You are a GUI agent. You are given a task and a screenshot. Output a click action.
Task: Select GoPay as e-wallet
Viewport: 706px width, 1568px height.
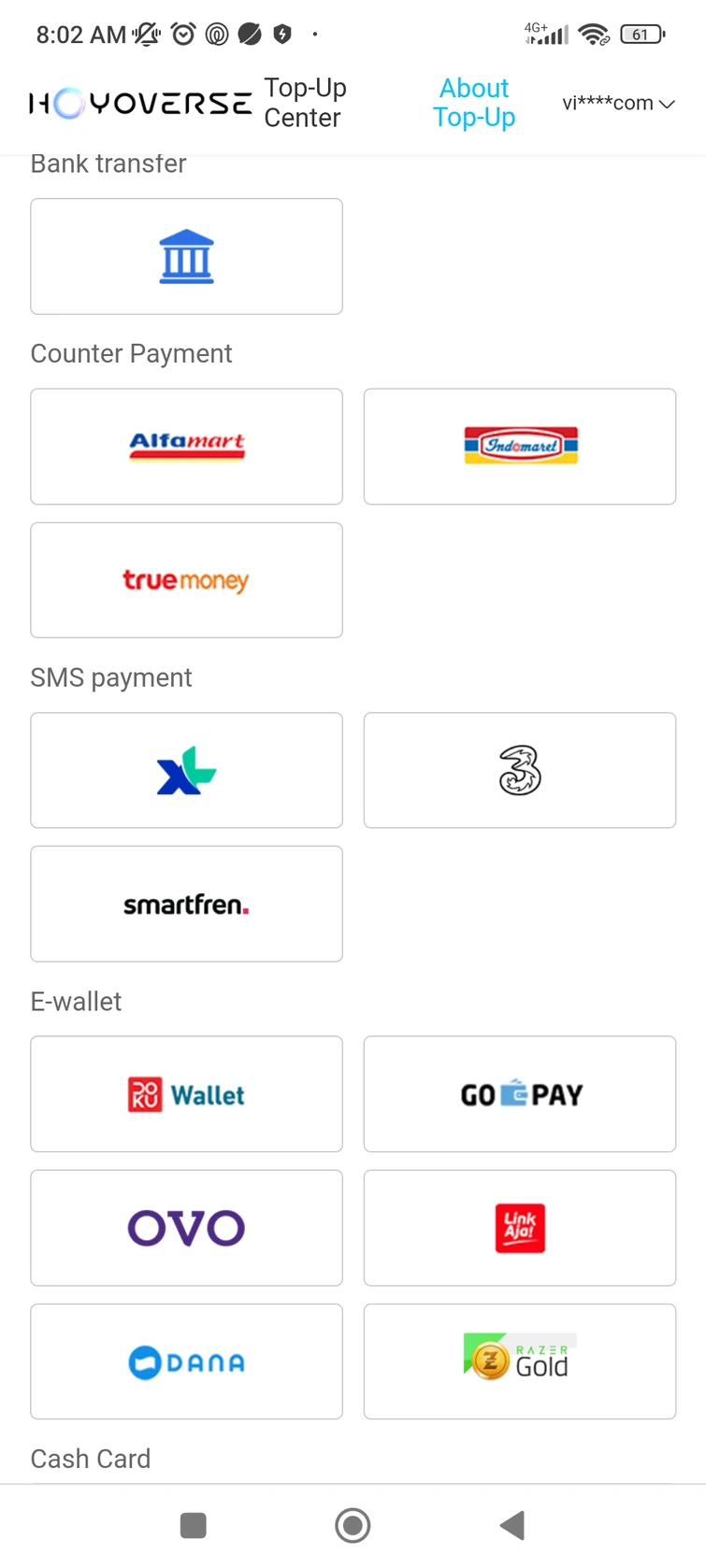[x=519, y=1093]
